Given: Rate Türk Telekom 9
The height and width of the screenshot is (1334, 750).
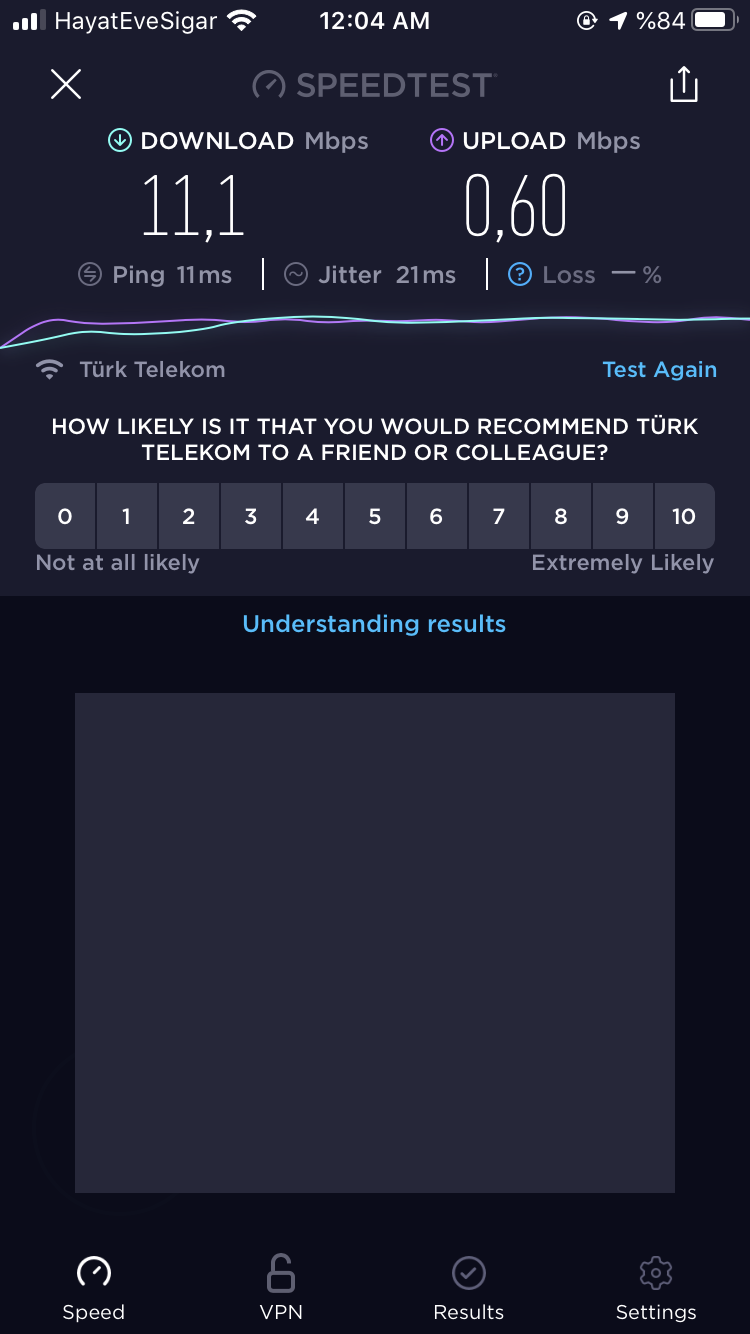Looking at the screenshot, I should [x=622, y=516].
